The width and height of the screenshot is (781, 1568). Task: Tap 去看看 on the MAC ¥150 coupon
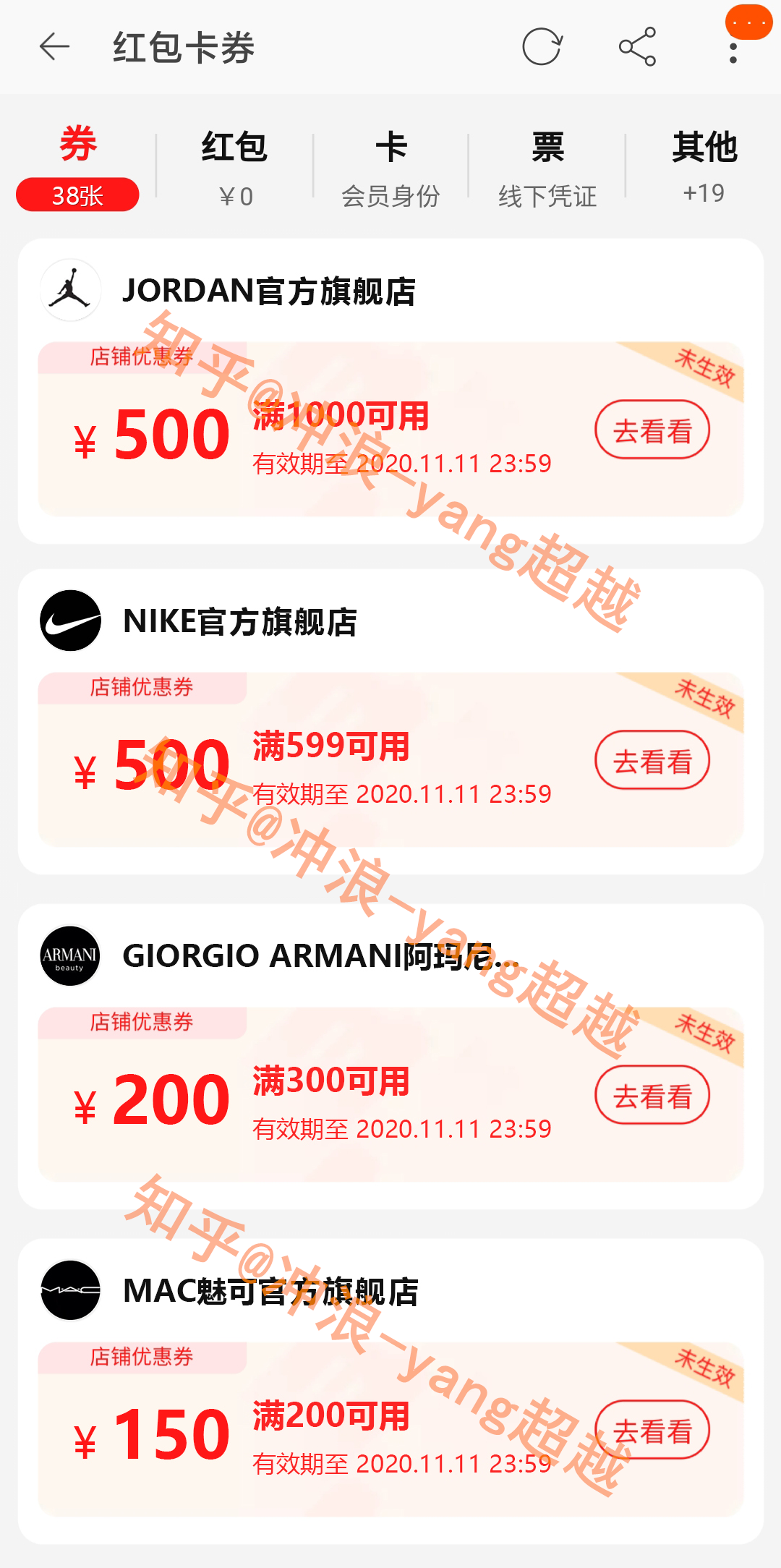652,1430
